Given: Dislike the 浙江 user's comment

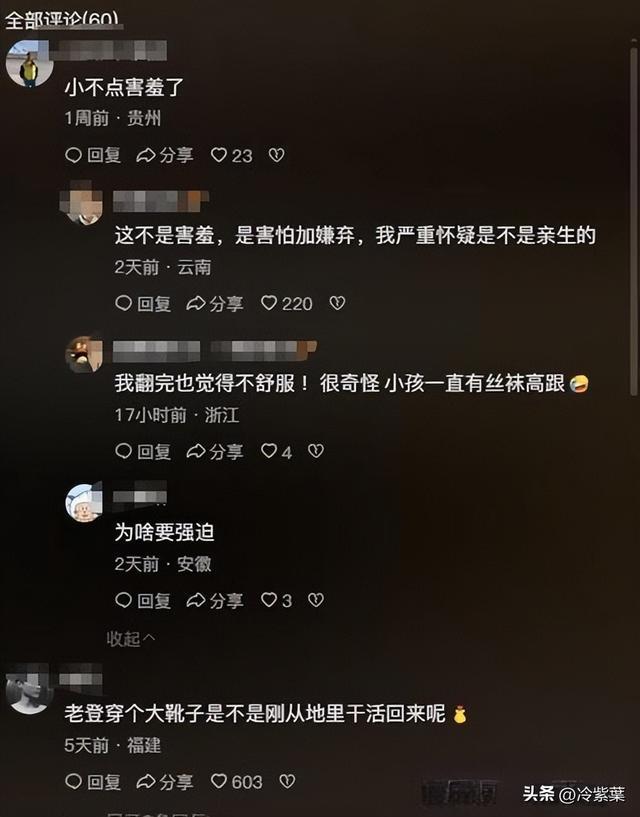Looking at the screenshot, I should pyautogui.click(x=315, y=451).
